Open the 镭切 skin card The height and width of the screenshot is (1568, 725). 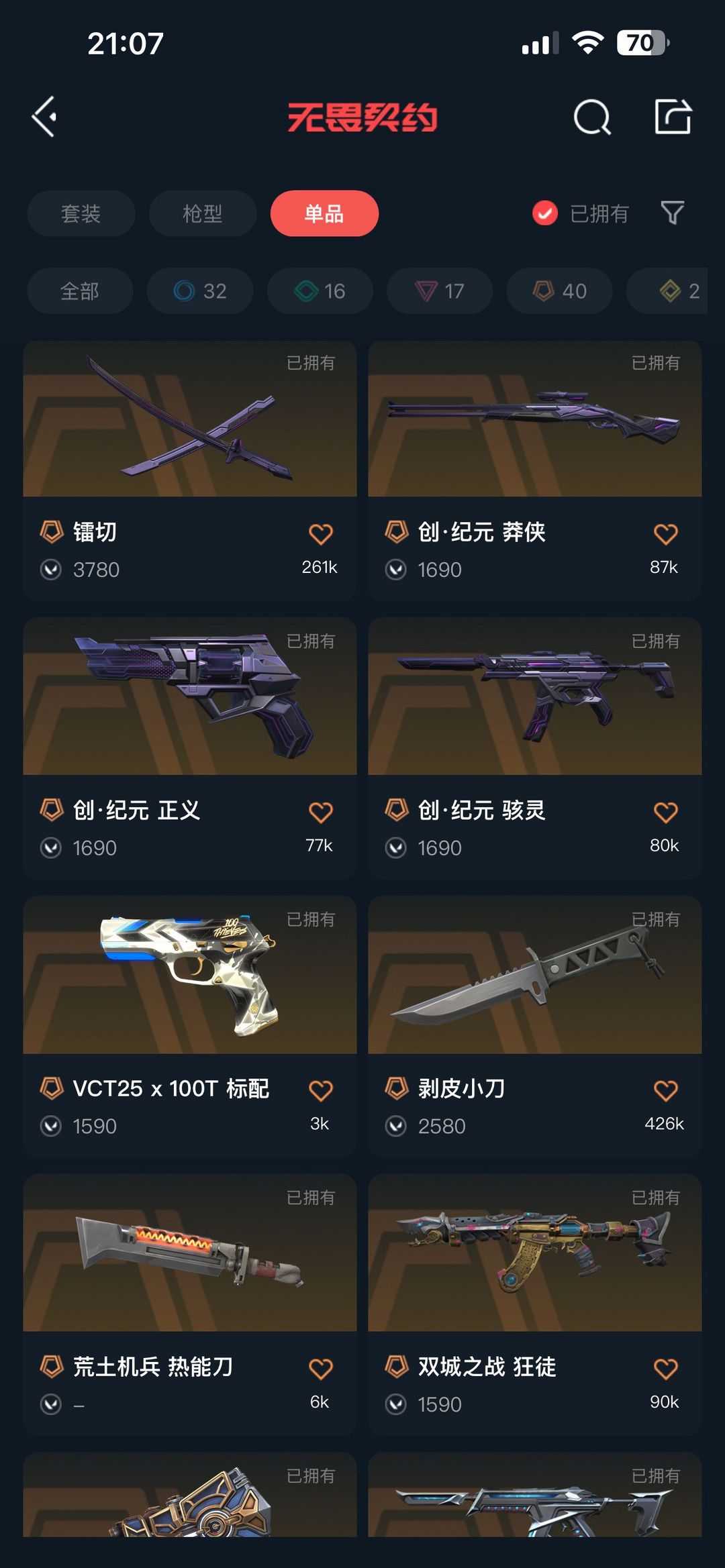[190, 470]
